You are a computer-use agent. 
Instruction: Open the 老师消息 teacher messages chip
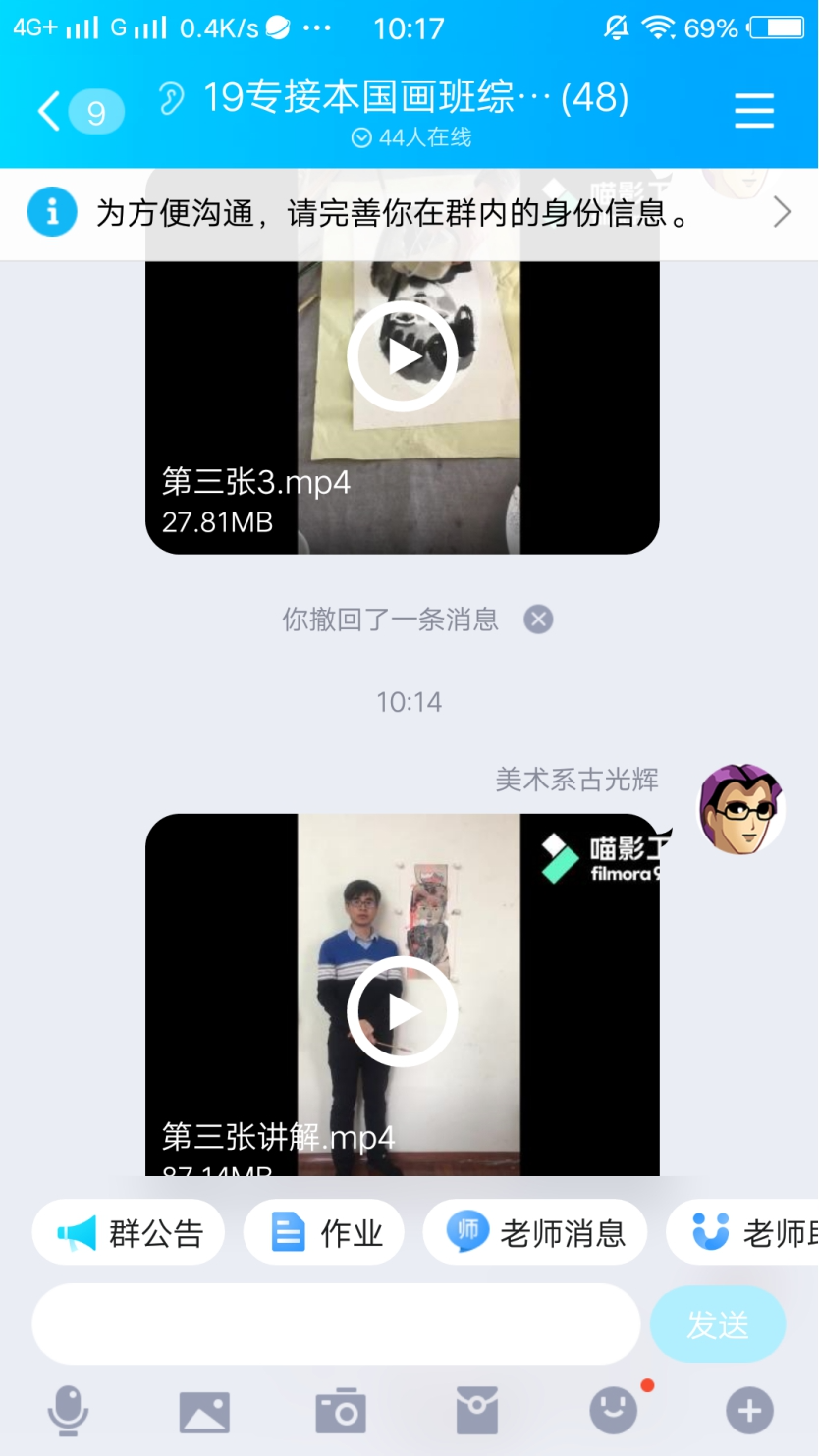click(535, 1232)
